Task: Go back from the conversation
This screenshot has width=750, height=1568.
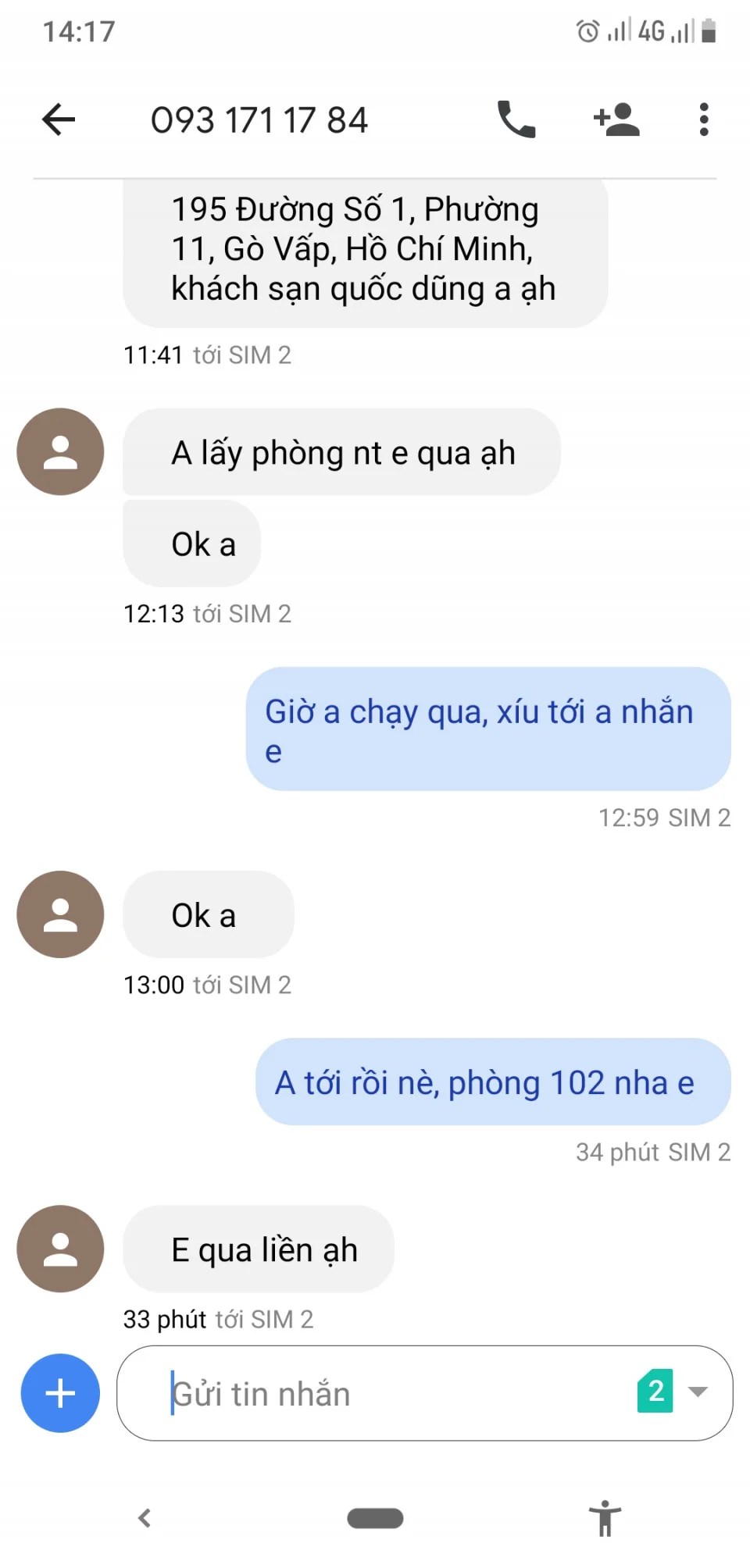Action: 59,119
